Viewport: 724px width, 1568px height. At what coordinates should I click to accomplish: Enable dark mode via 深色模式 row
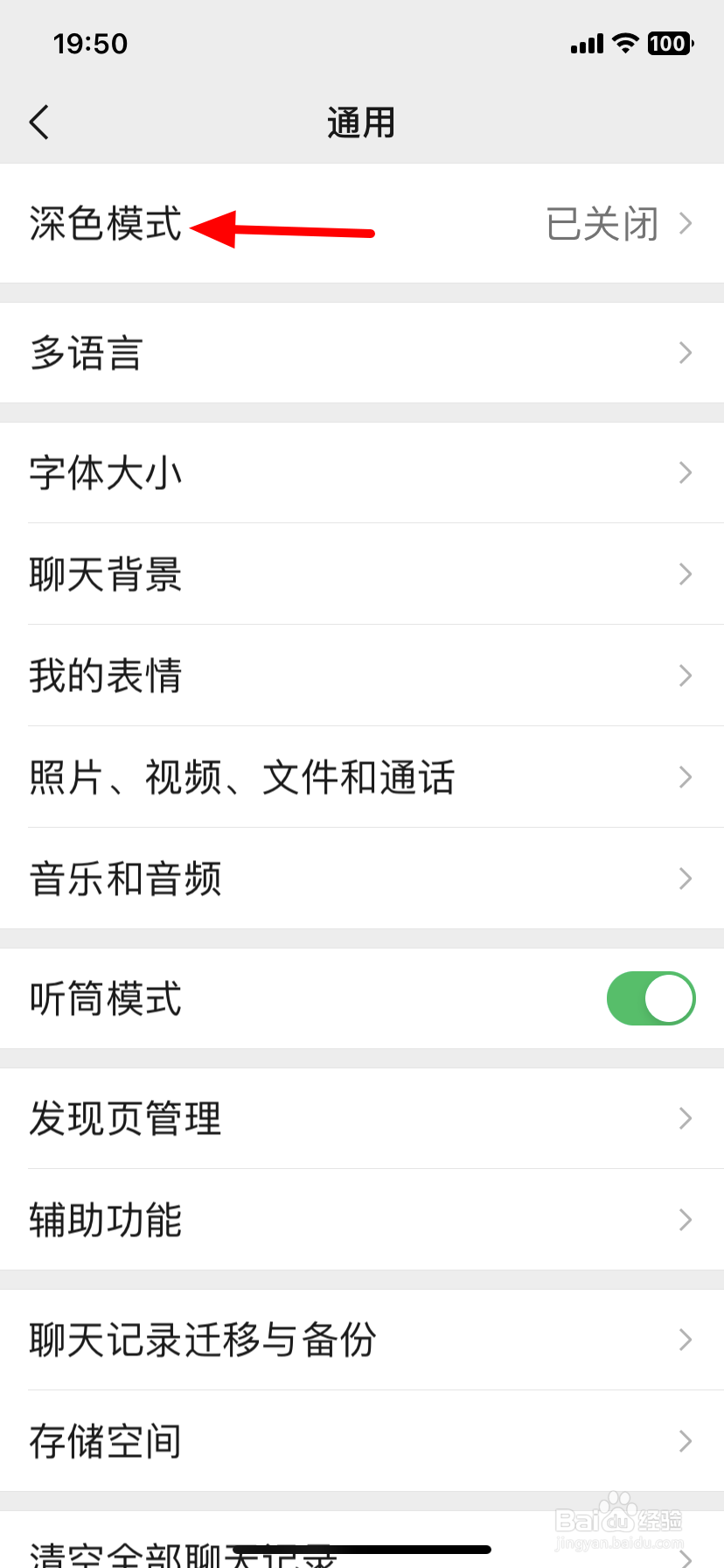[362, 224]
